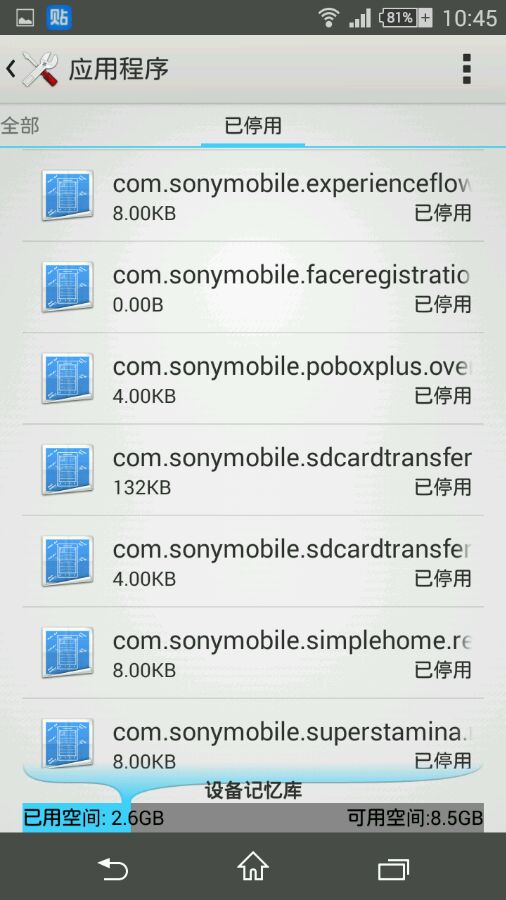506x900 pixels.
Task: Select the 已停用 tab
Action: [252, 125]
